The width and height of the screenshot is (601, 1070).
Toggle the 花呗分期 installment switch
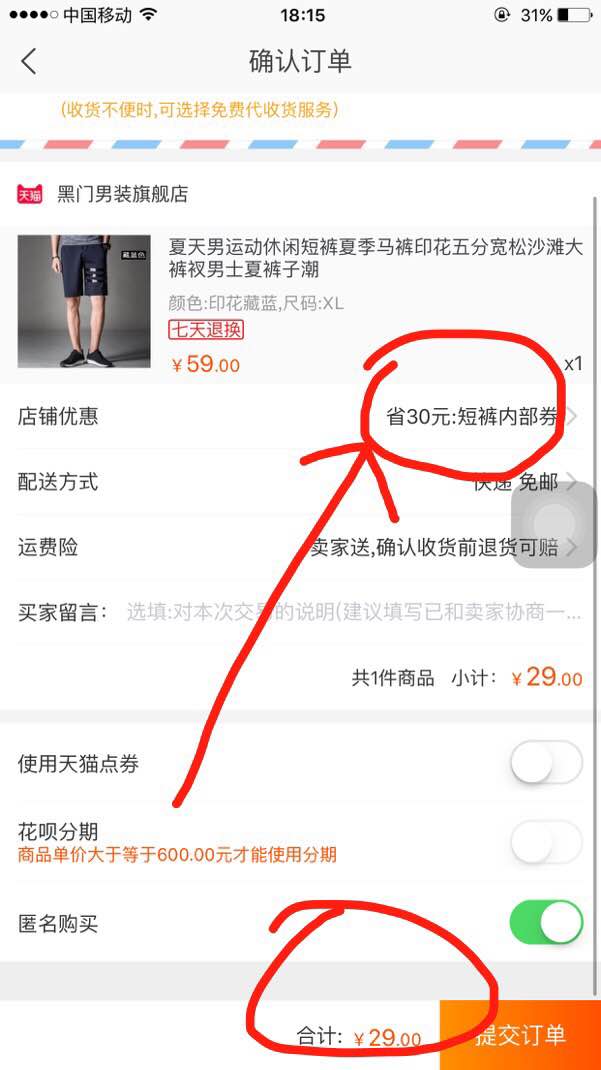click(x=546, y=843)
